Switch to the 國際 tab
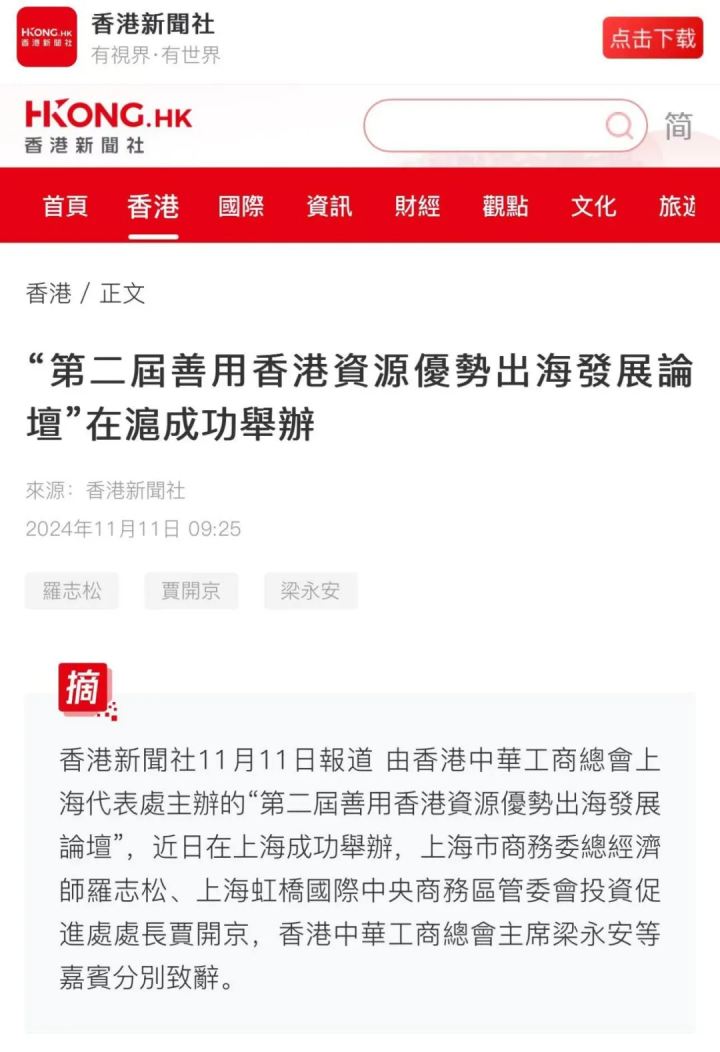 241,206
